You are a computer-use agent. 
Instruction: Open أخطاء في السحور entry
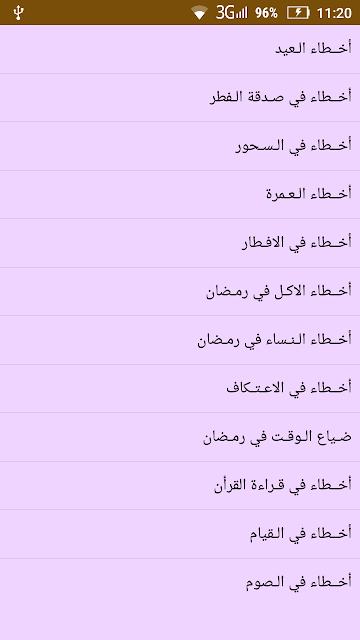click(x=180, y=147)
